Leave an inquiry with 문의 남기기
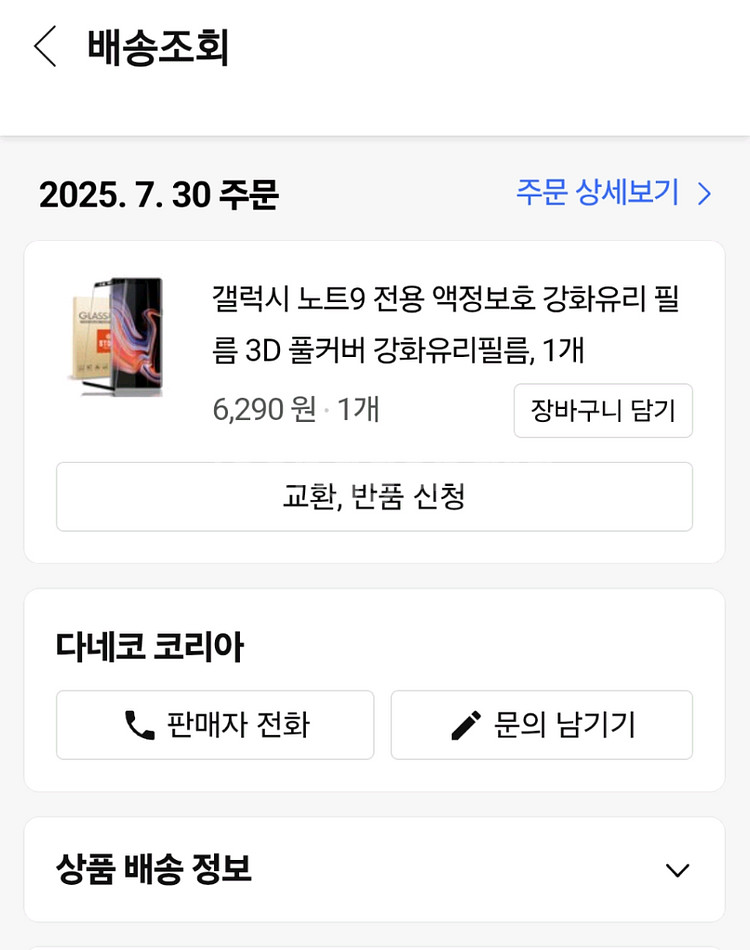 click(541, 725)
